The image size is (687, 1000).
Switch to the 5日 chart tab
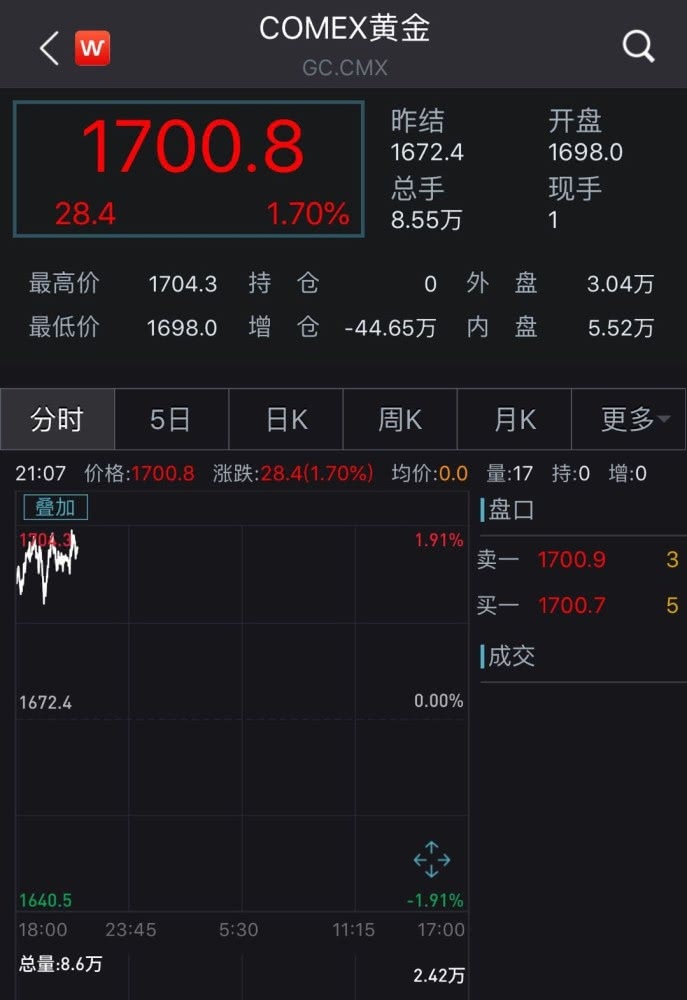pos(171,419)
